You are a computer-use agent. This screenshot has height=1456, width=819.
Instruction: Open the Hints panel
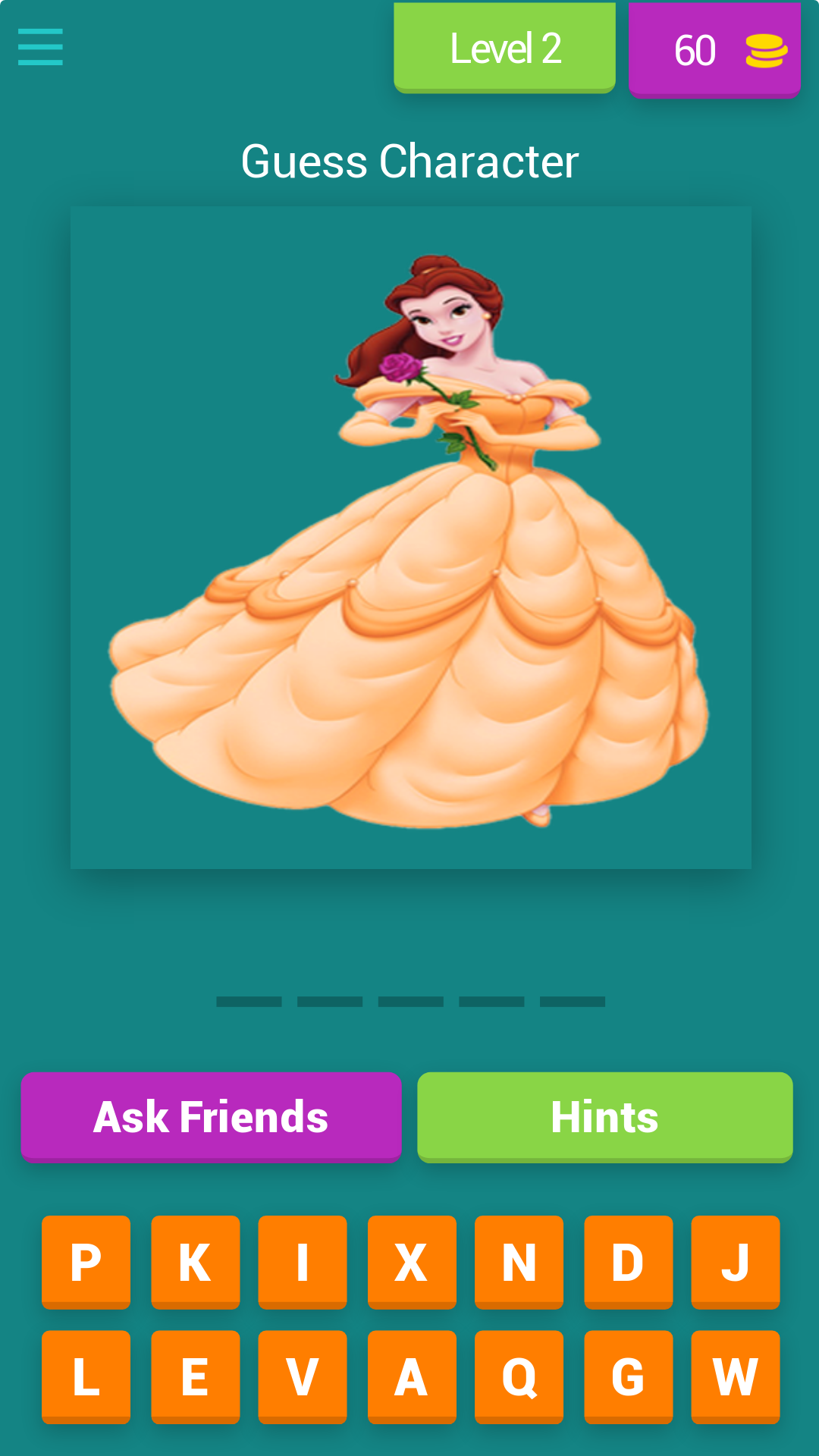tap(604, 1116)
